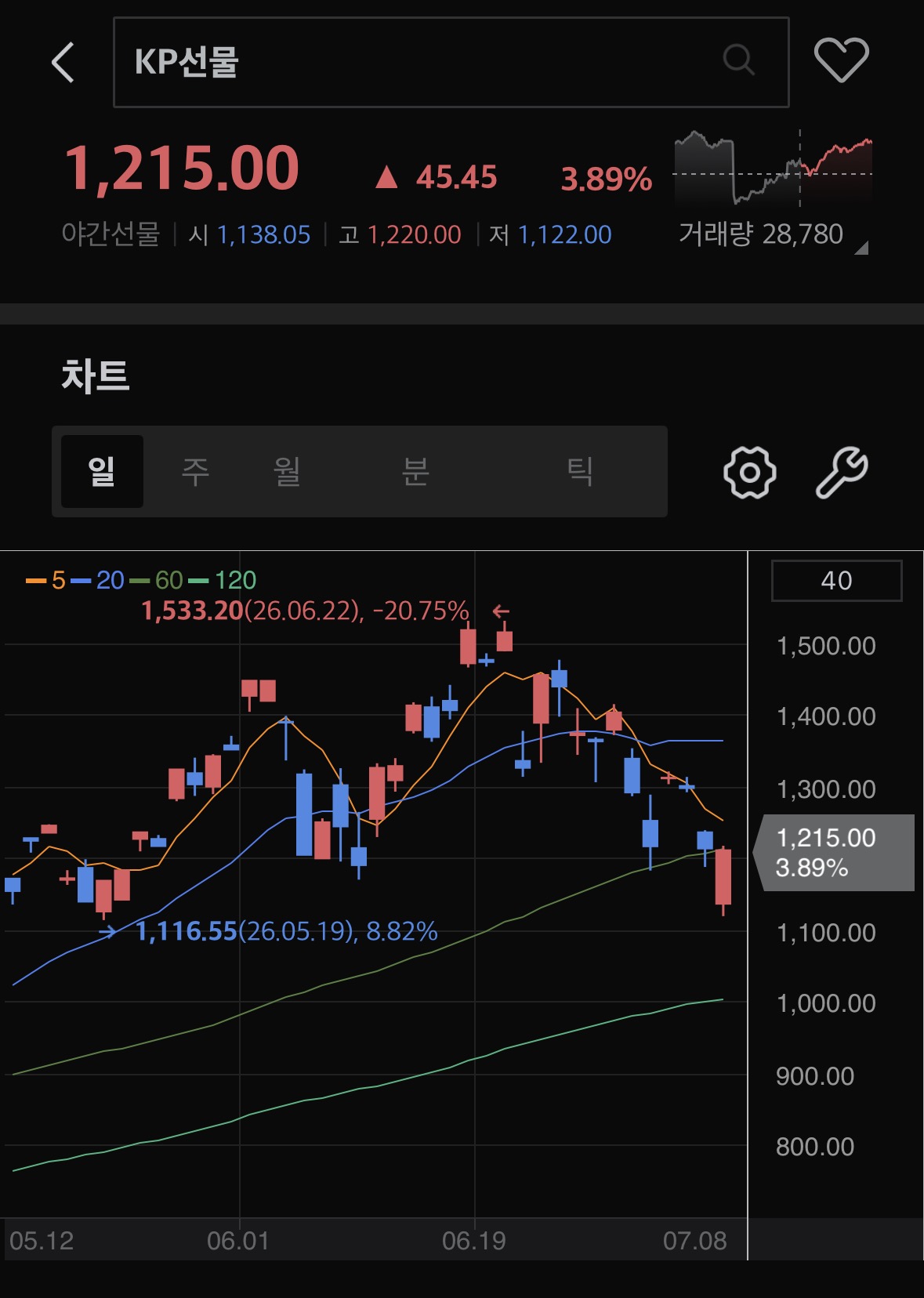This screenshot has height=1298, width=924.
Task: Select the 일 daily chart tab
Action: (x=102, y=471)
